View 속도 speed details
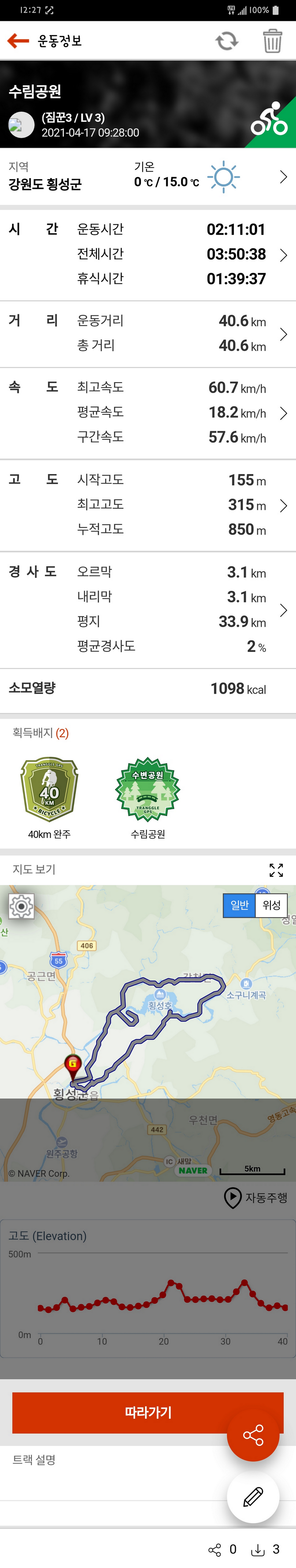The image size is (296, 1568). pyautogui.click(x=283, y=413)
